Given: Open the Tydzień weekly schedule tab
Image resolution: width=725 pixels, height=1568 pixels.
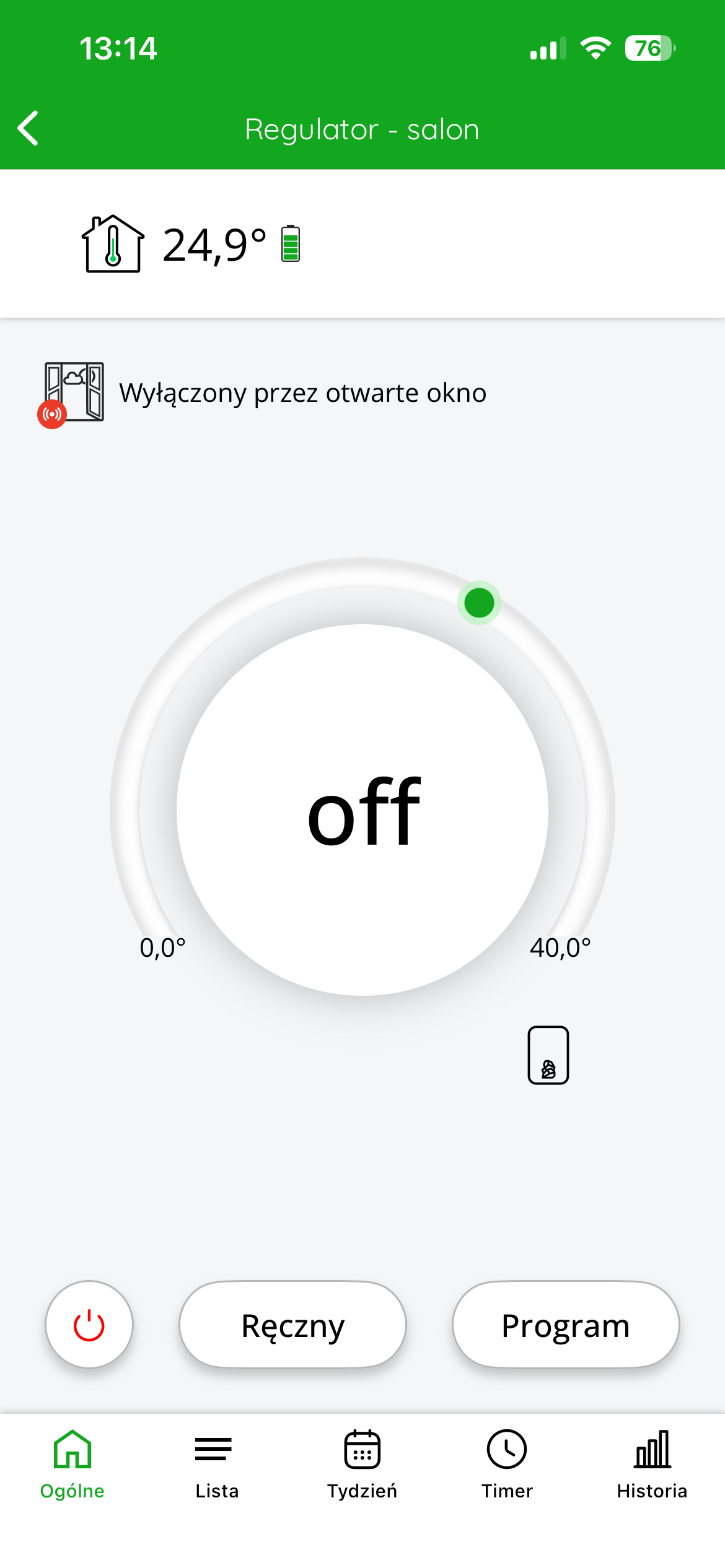Looking at the screenshot, I should click(362, 1465).
